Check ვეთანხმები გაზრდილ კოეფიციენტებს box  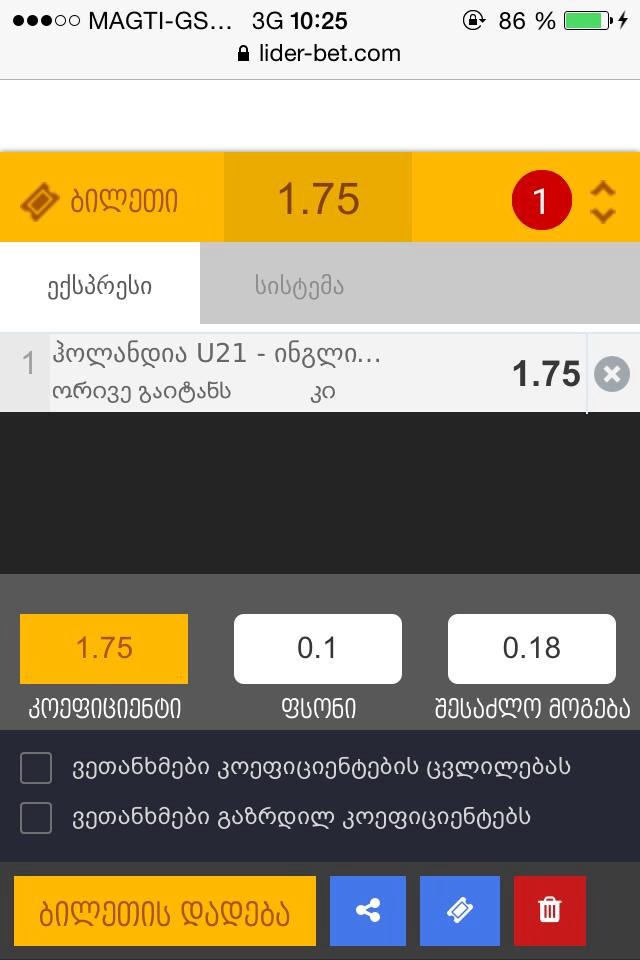click(36, 817)
